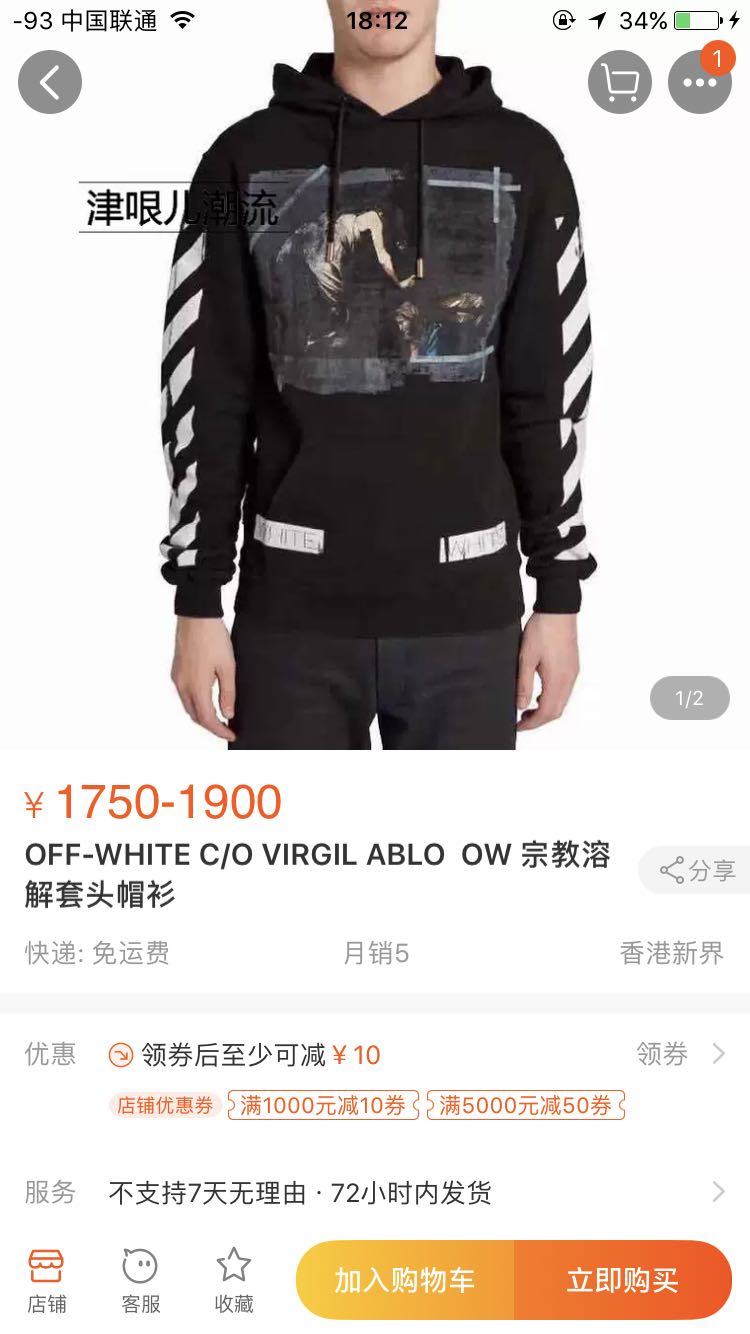Screen dimensions: 750x1334
Task: Tap 立即购买 to buy now
Action: click(x=623, y=1280)
